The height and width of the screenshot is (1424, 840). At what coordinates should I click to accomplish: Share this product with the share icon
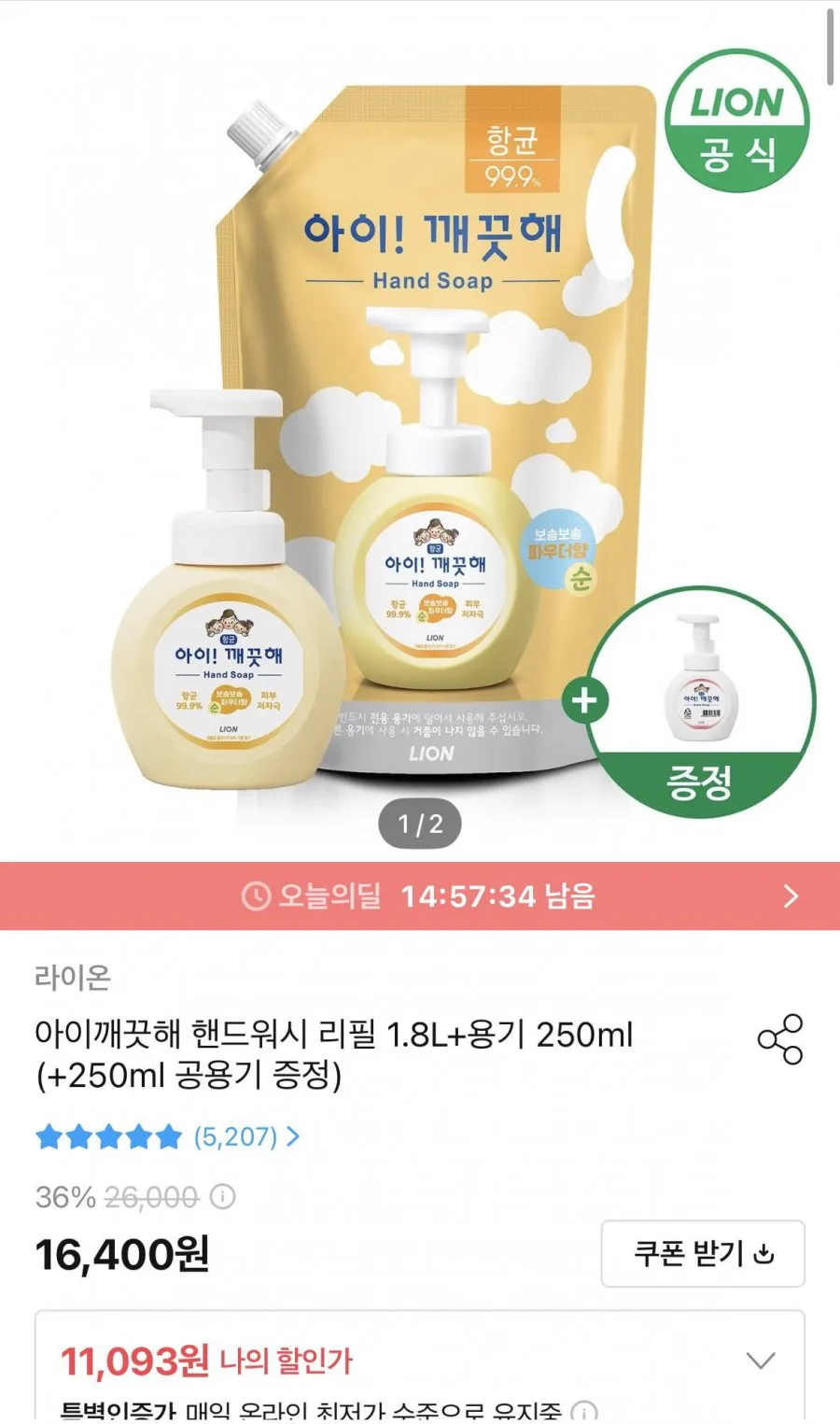point(780,1038)
